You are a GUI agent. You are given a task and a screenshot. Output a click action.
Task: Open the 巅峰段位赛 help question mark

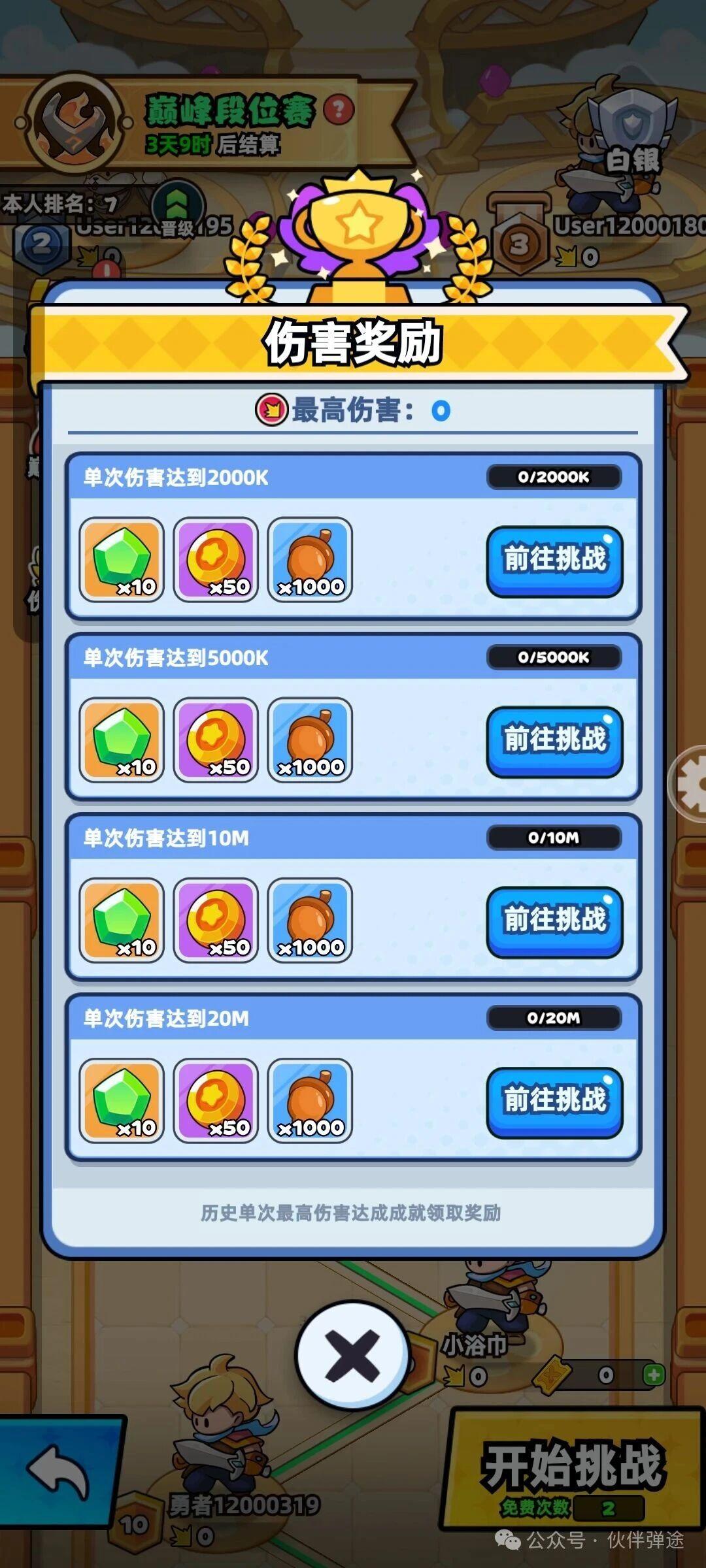coord(337,110)
